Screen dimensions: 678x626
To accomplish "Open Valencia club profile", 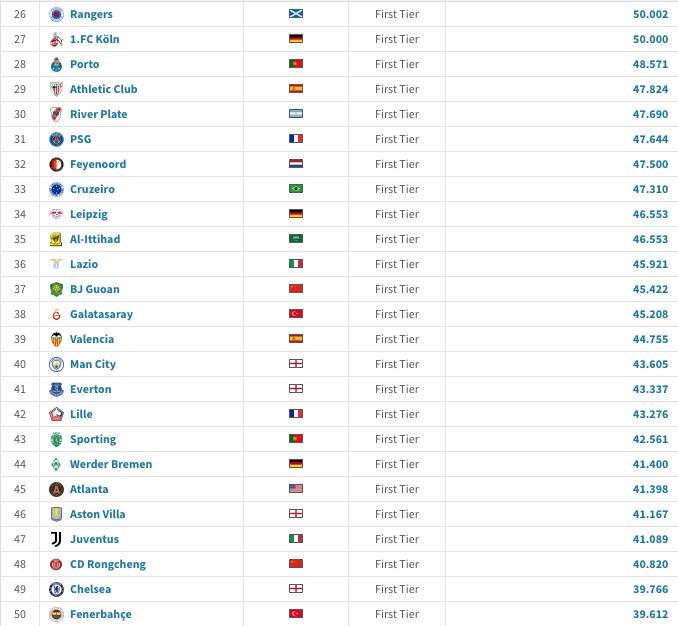I will pyautogui.click(x=91, y=339).
